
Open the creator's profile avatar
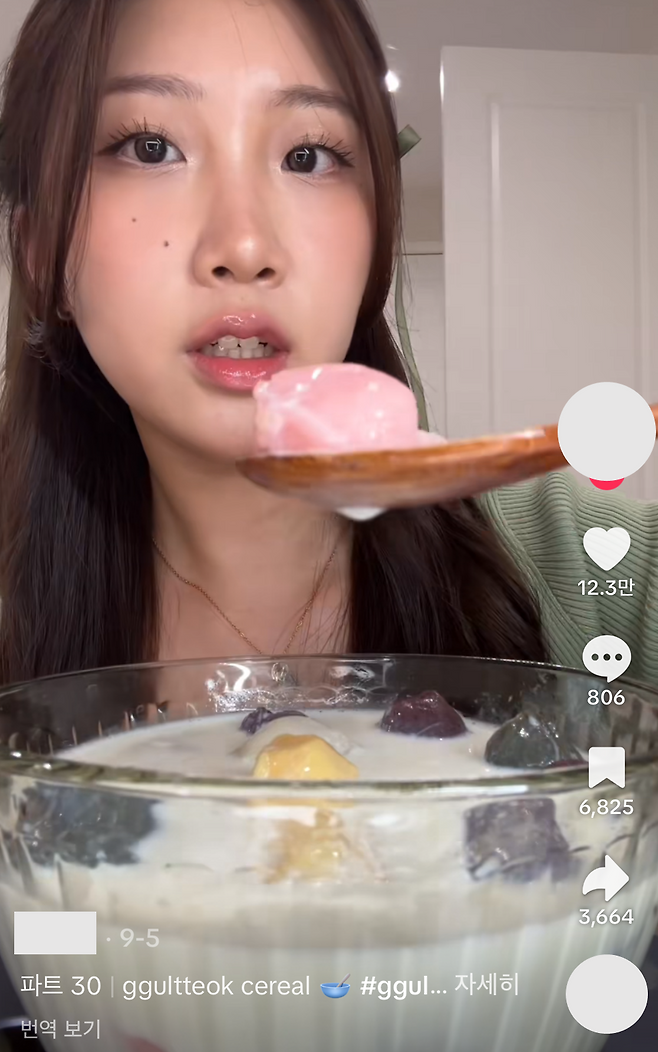606,430
